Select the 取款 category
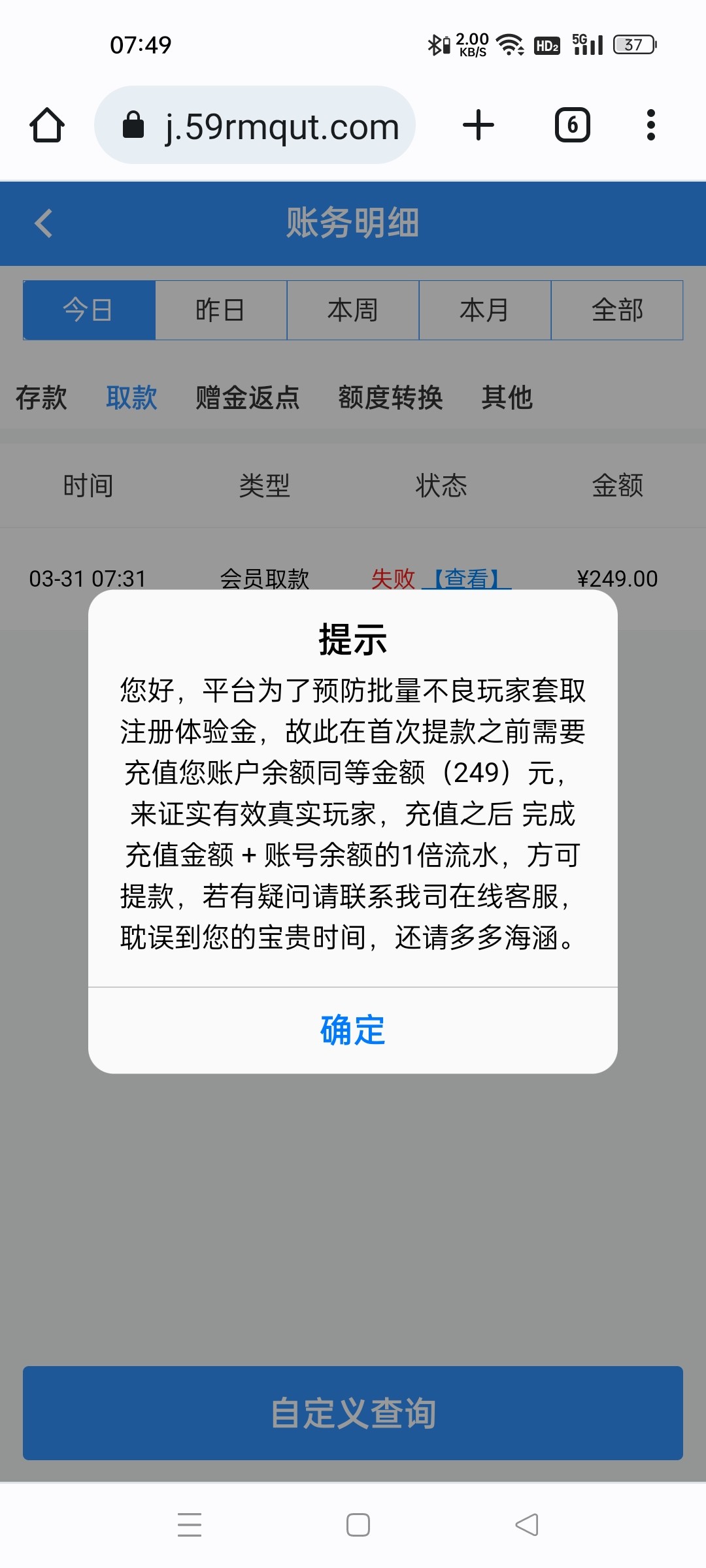This screenshot has height=1568, width=706. tap(131, 397)
